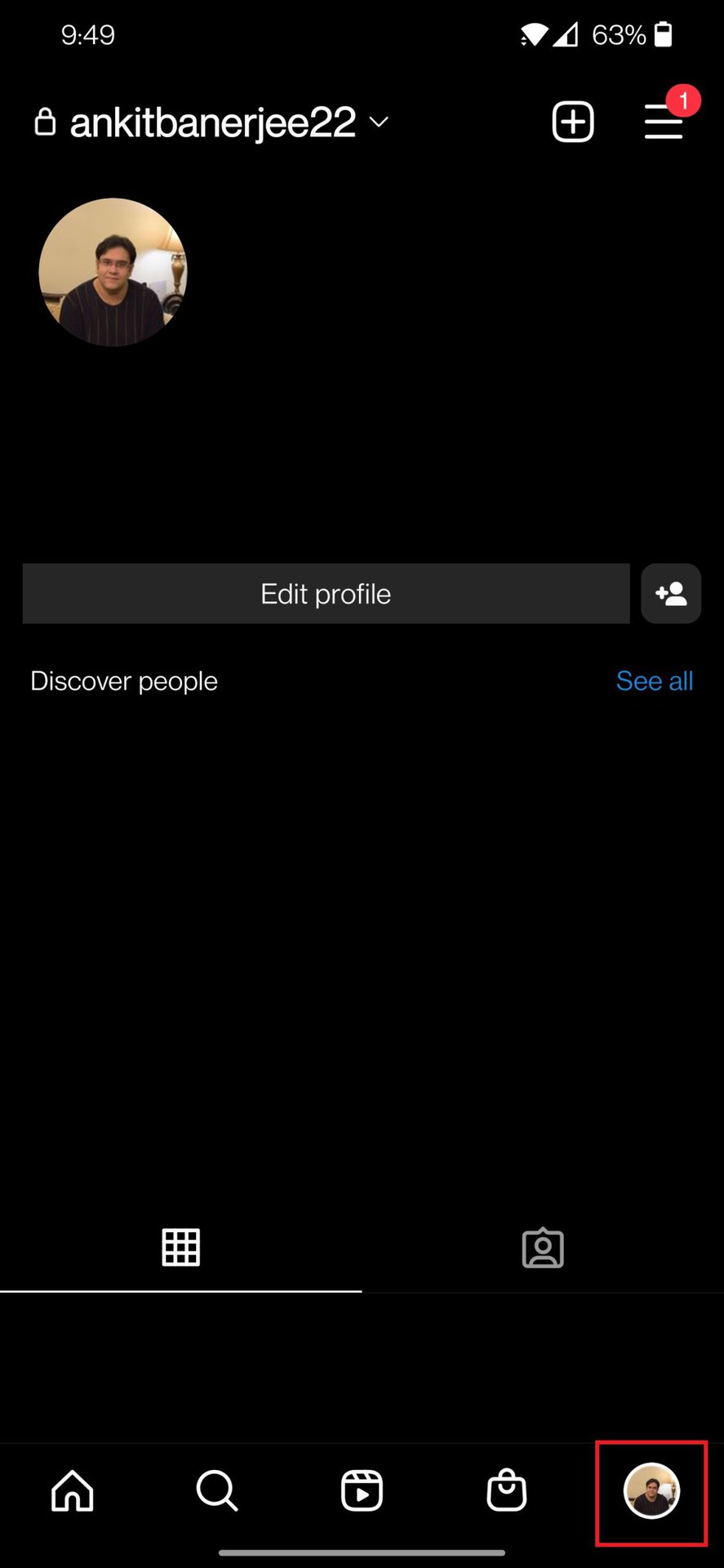Open the account switcher next to ankitbanerjee22
Viewport: 724px width, 1568px height.
(378, 122)
